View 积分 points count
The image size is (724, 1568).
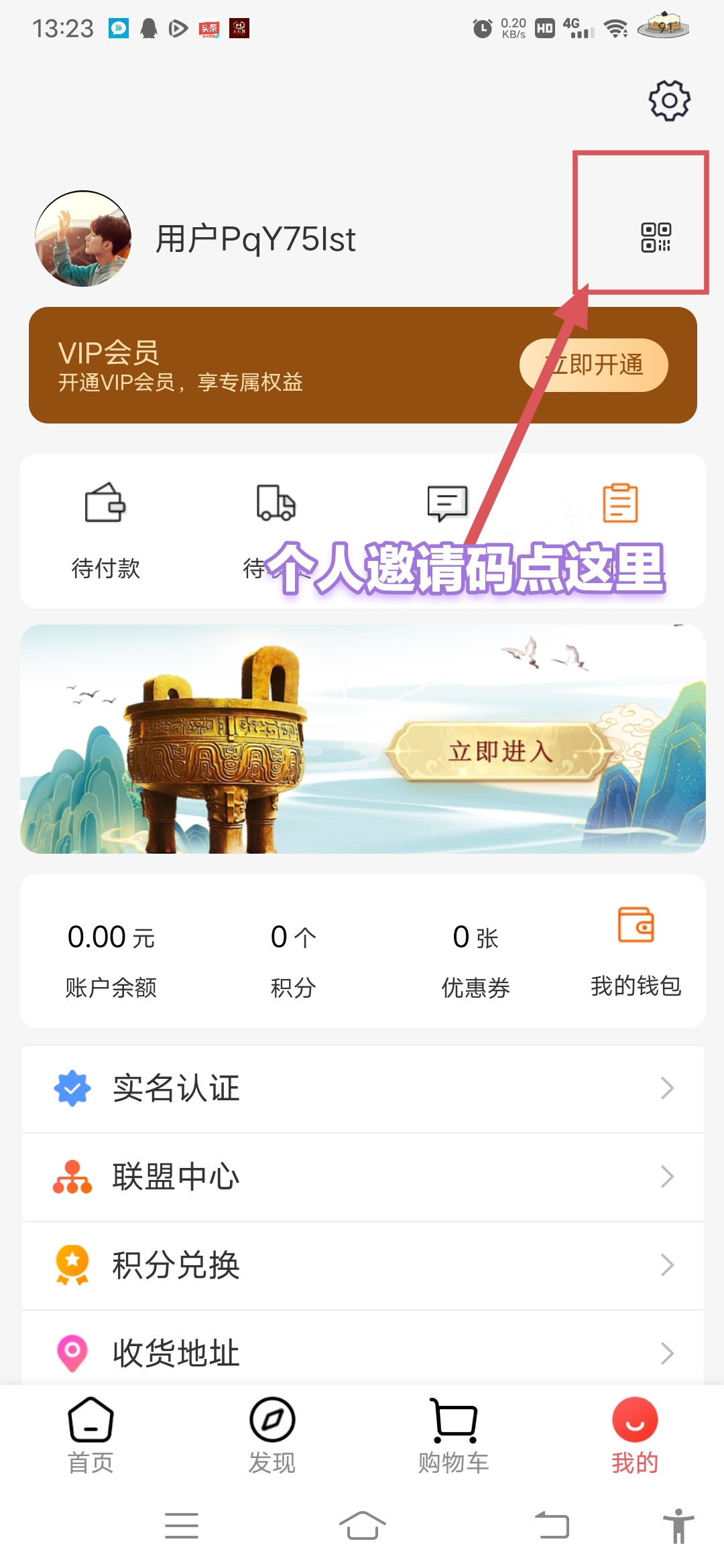click(x=294, y=958)
